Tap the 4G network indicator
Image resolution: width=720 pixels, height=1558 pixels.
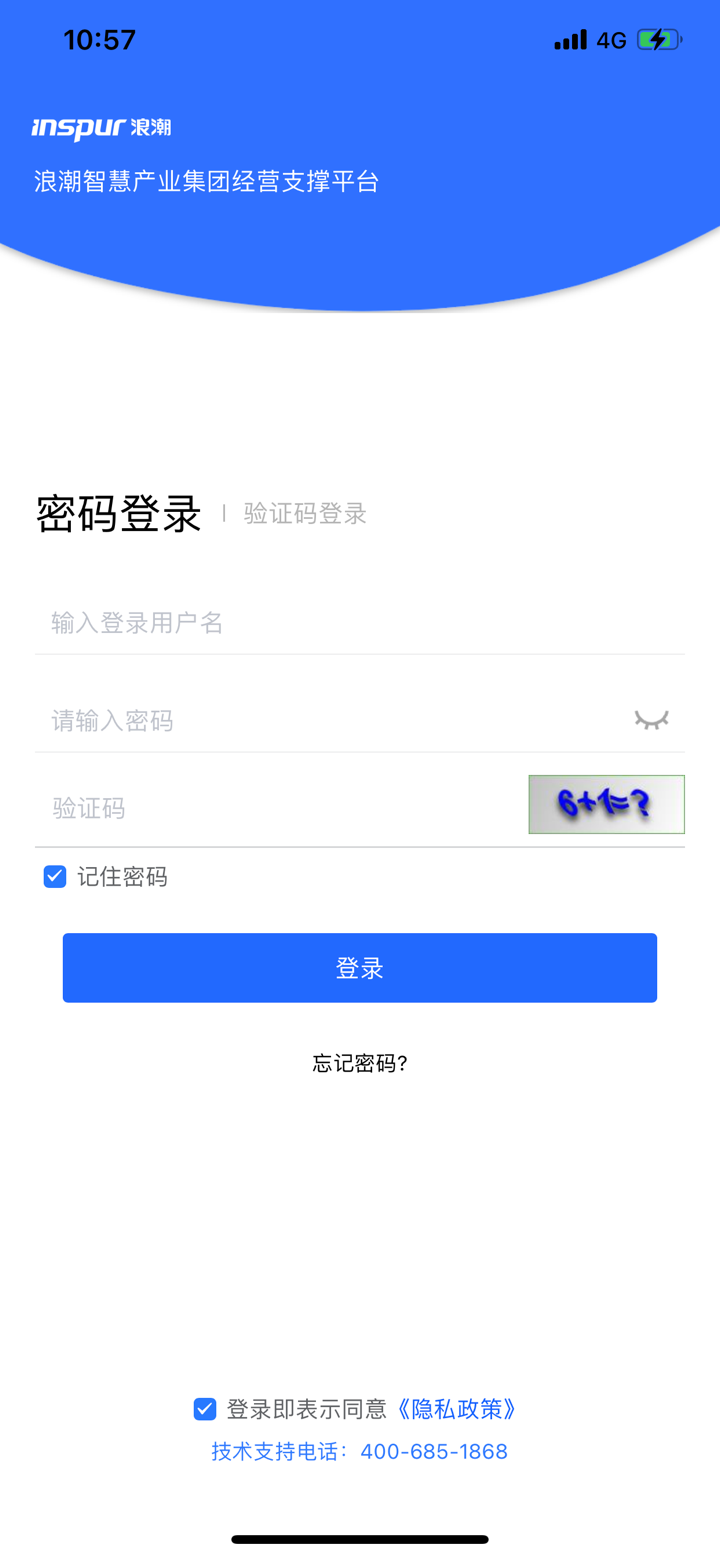[x=608, y=39]
